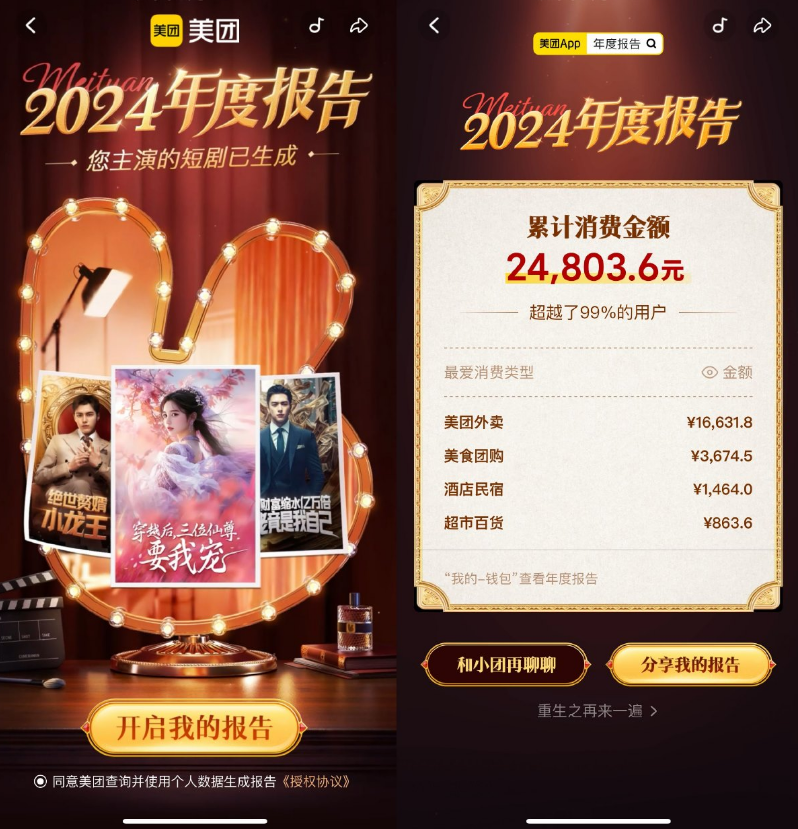Replay with 重生之再来一遍
This screenshot has height=829, width=798.
click(597, 711)
